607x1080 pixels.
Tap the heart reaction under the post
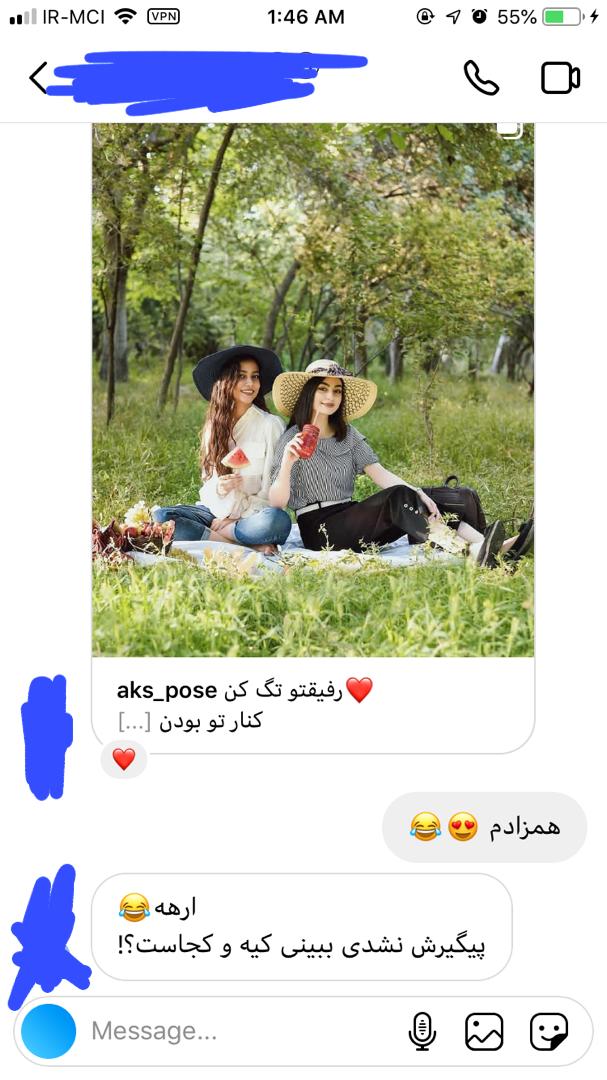pos(123,760)
